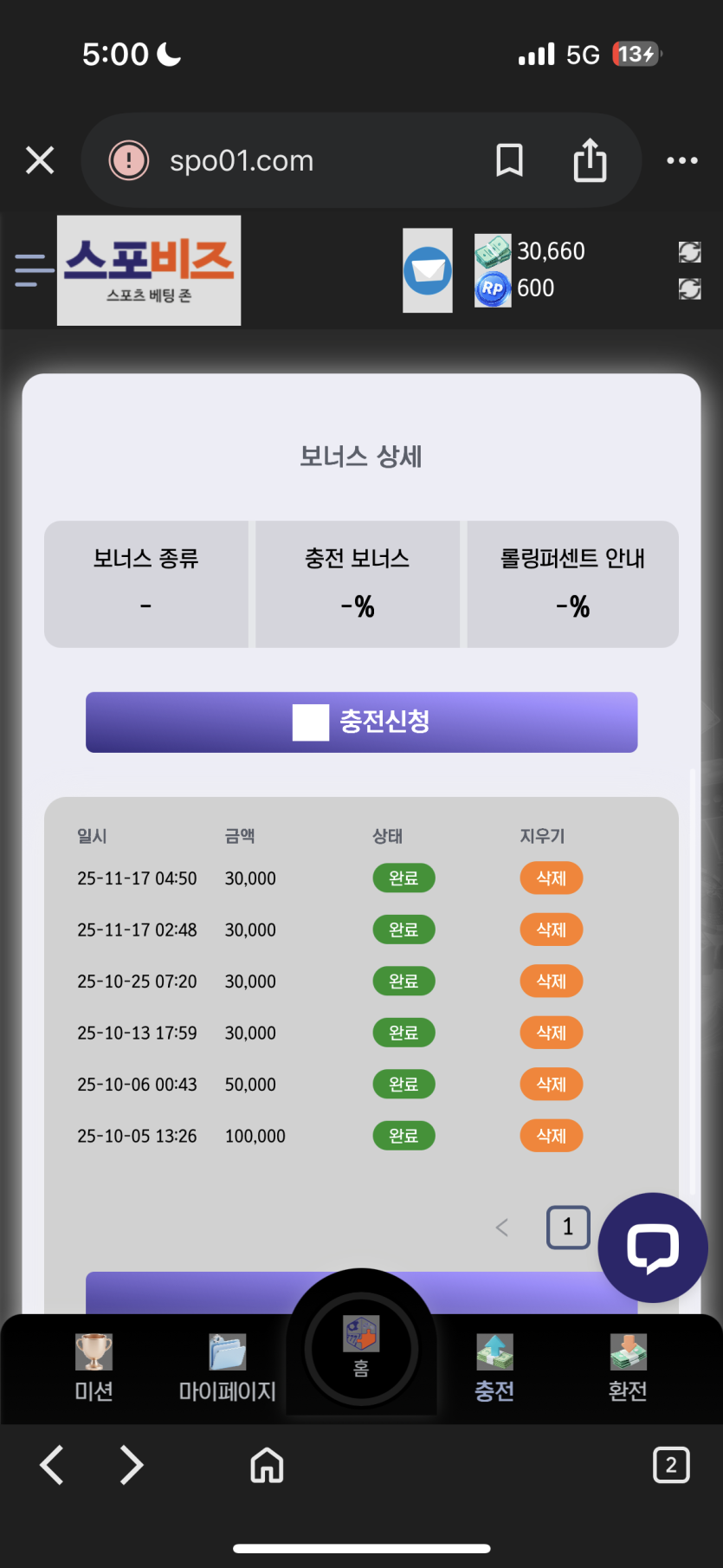Viewport: 723px width, 1568px height.
Task: Bookmark the spo01.com page
Action: (x=509, y=160)
